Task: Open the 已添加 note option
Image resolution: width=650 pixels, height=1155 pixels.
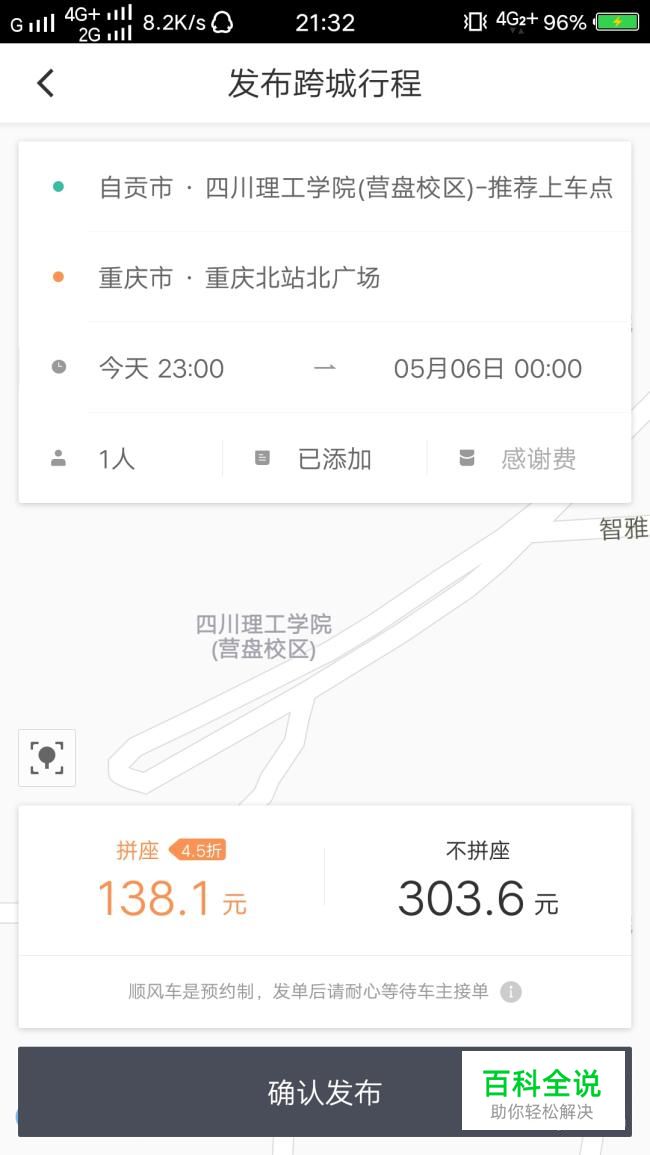Action: [x=324, y=459]
